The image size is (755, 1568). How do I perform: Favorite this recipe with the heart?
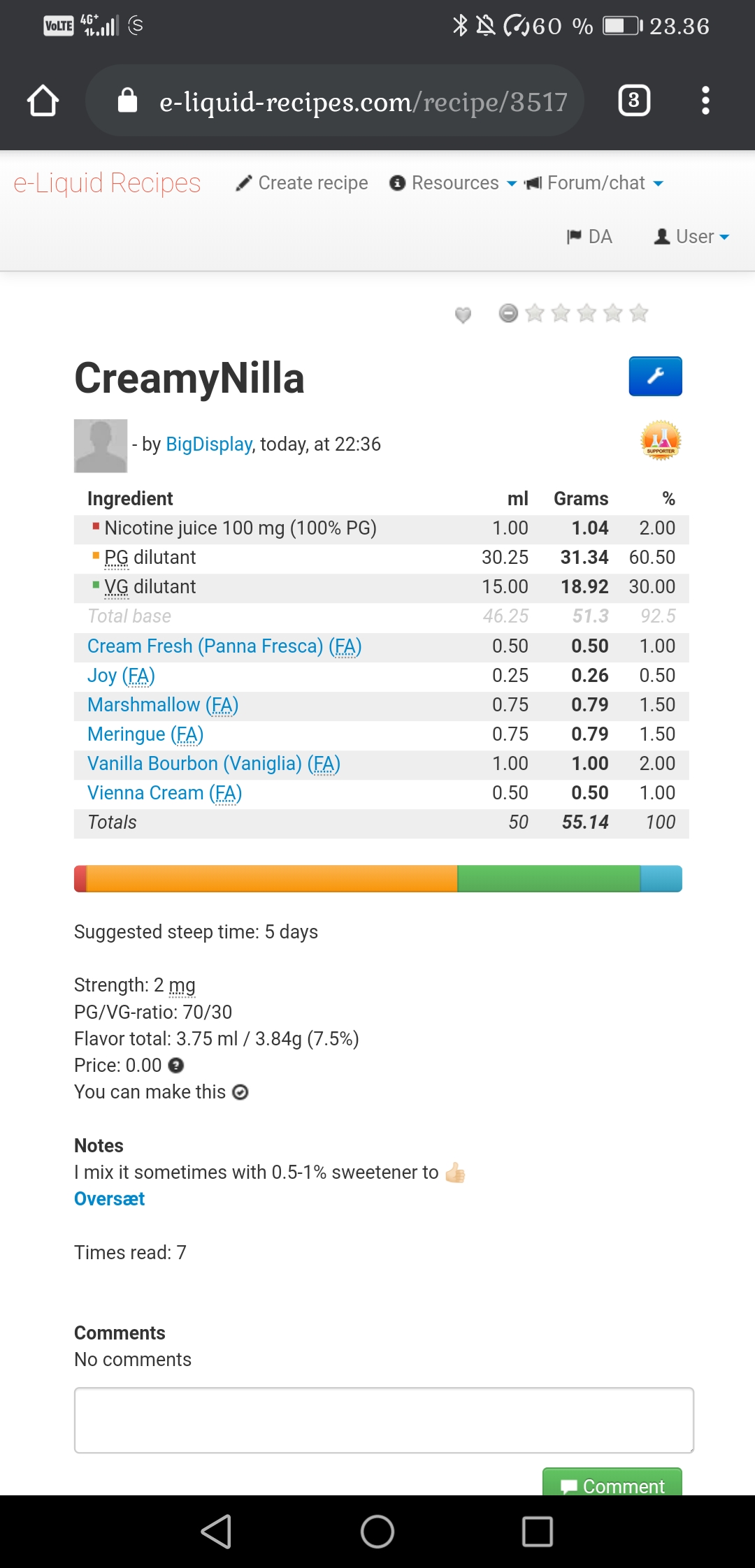[463, 314]
